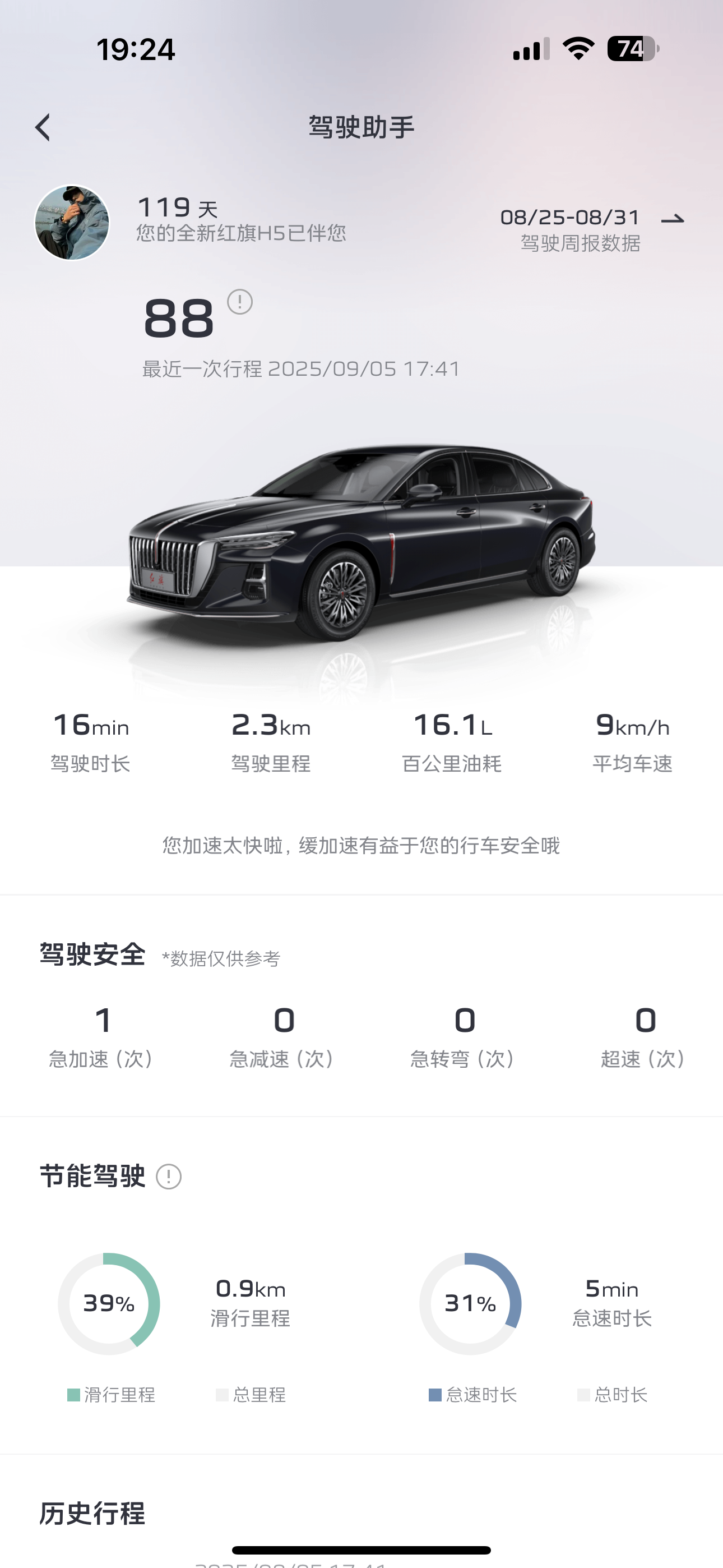Screen dimensions: 723x1568
Task: Open the driver profile avatar photo
Action: click(72, 223)
